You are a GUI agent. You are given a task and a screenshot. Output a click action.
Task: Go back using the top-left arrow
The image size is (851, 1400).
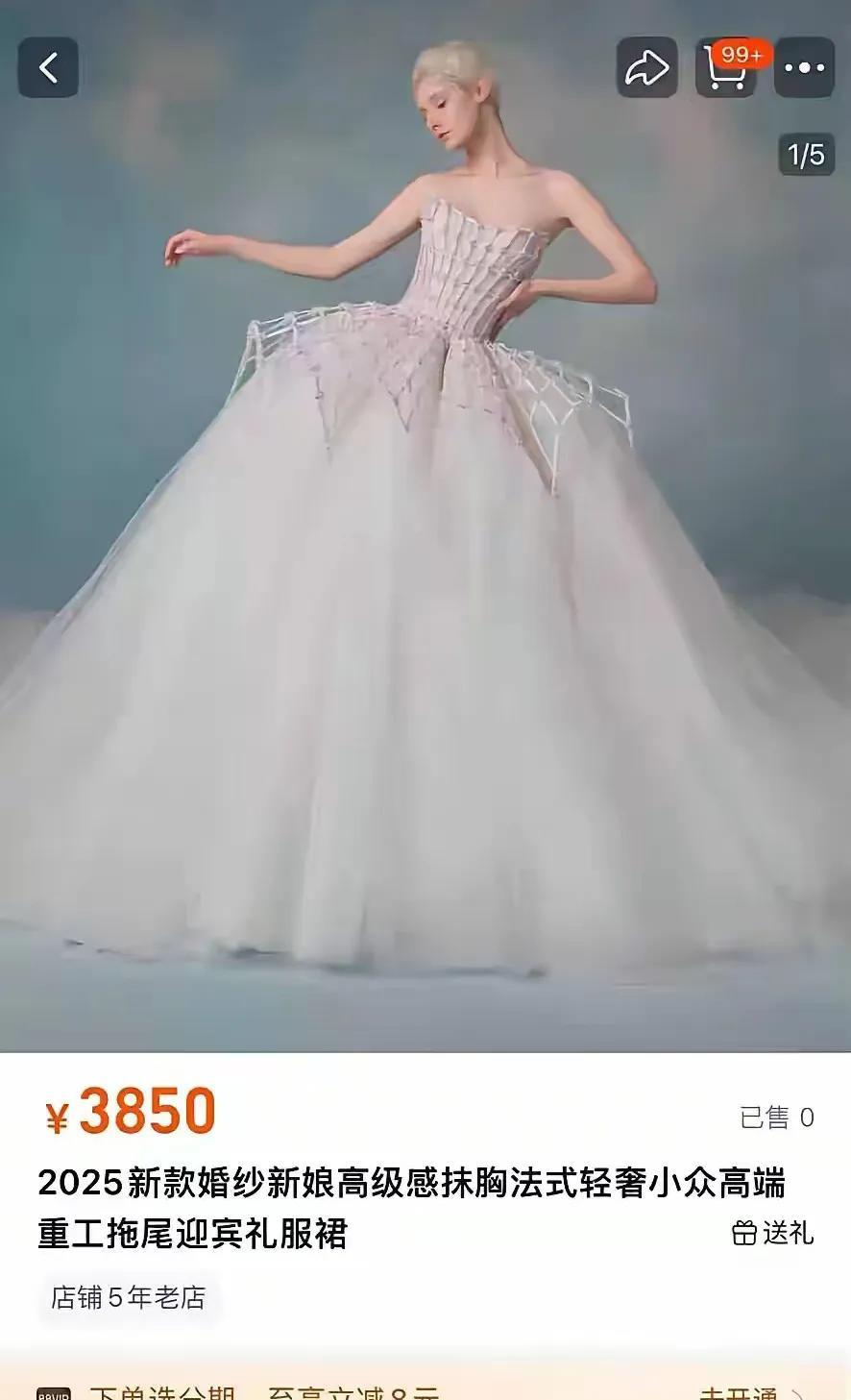(x=48, y=67)
